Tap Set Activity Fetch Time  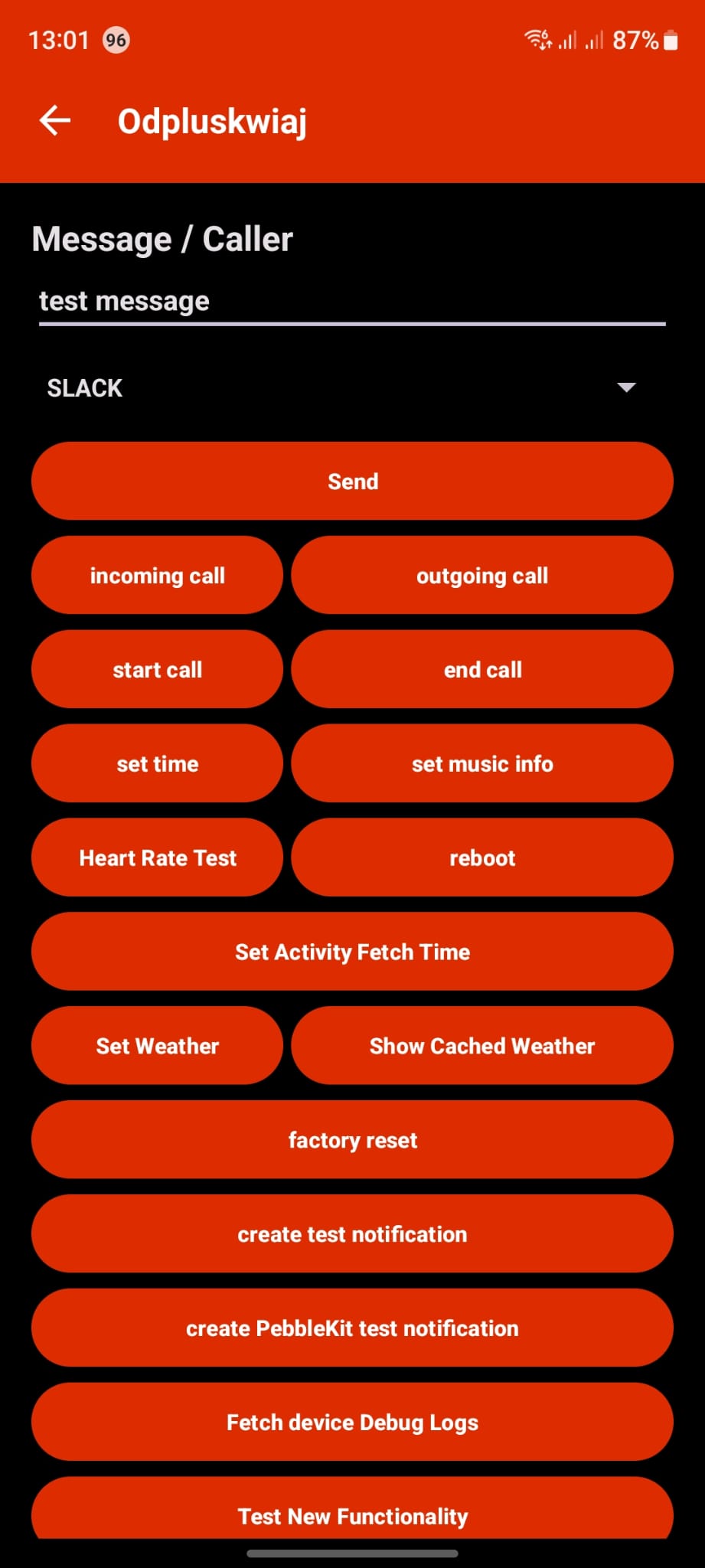click(352, 952)
